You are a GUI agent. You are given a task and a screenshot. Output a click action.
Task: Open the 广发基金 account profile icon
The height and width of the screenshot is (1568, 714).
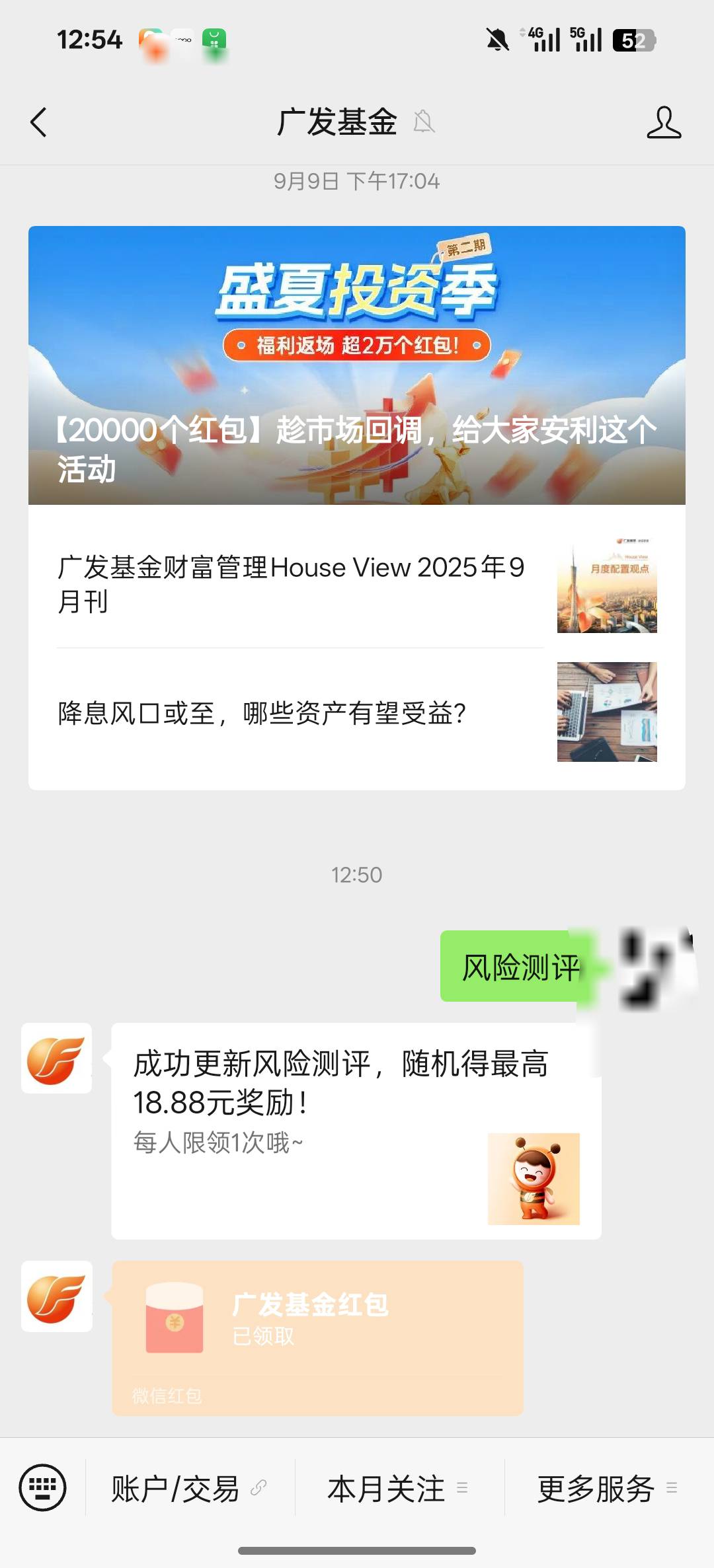(x=664, y=122)
